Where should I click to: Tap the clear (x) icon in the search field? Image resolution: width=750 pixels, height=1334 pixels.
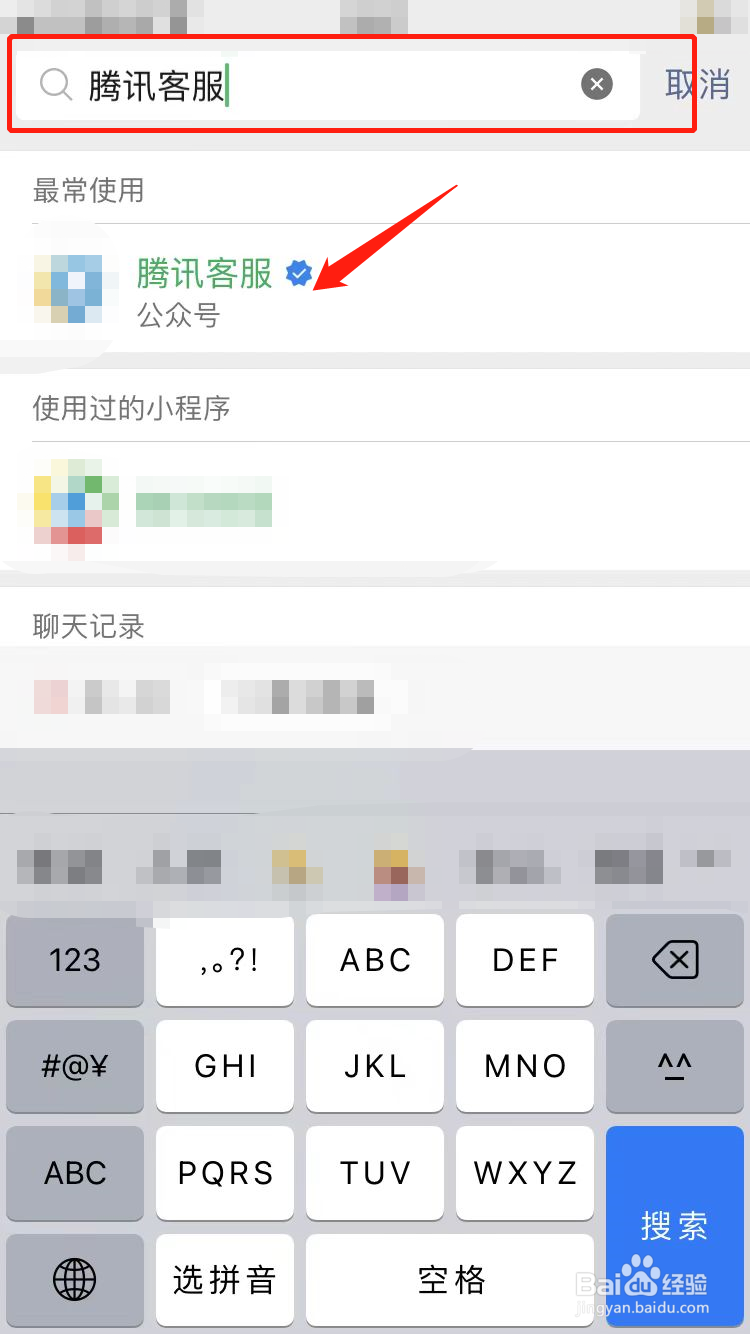[x=597, y=84]
